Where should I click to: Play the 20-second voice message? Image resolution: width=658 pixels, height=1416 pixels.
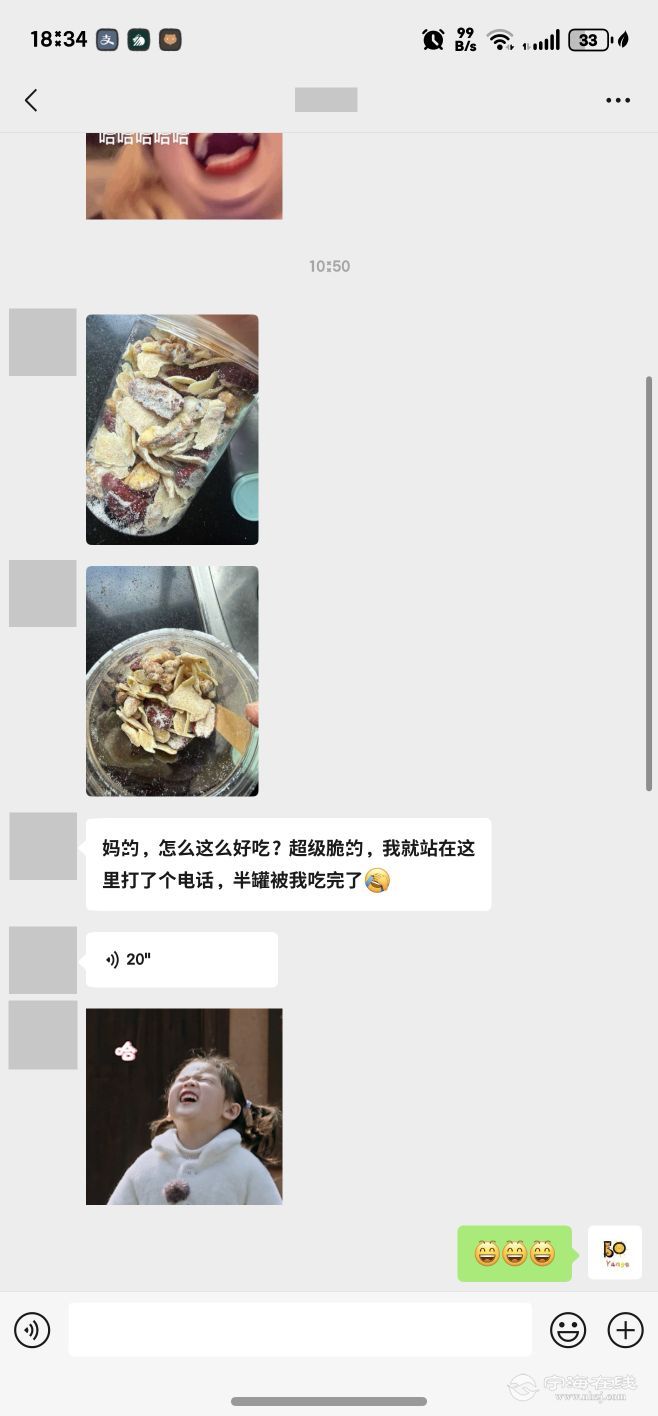181,960
